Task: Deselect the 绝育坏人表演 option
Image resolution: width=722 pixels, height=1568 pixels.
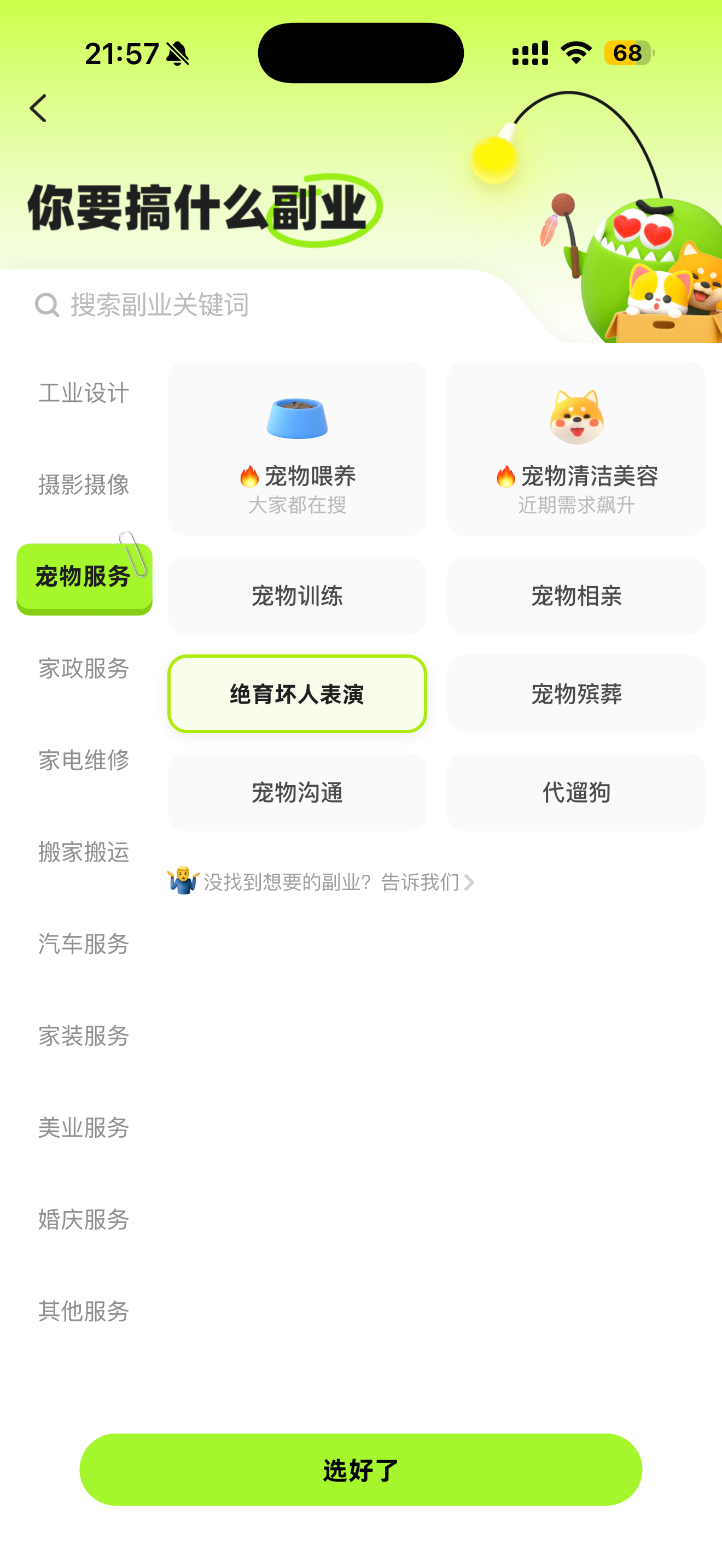Action: click(x=297, y=694)
